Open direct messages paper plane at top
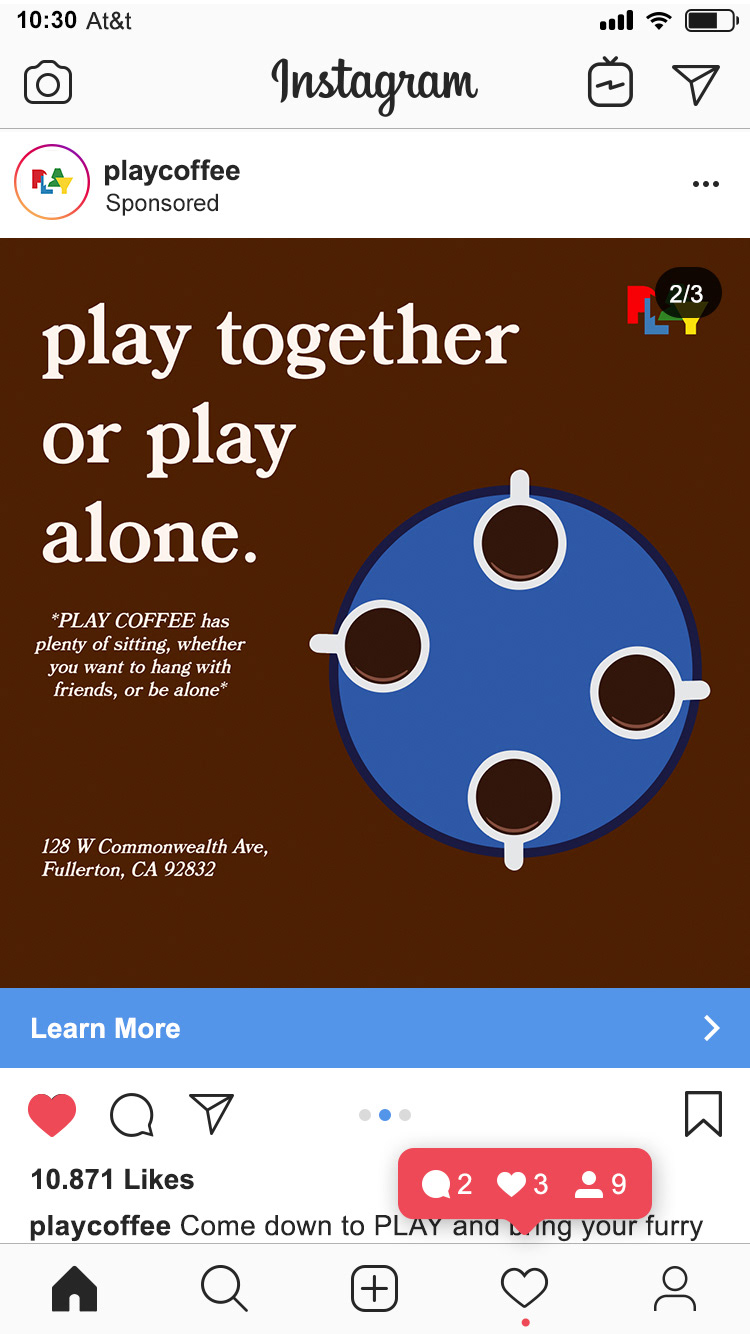Viewport: 750px width, 1334px height. pyautogui.click(x=696, y=84)
